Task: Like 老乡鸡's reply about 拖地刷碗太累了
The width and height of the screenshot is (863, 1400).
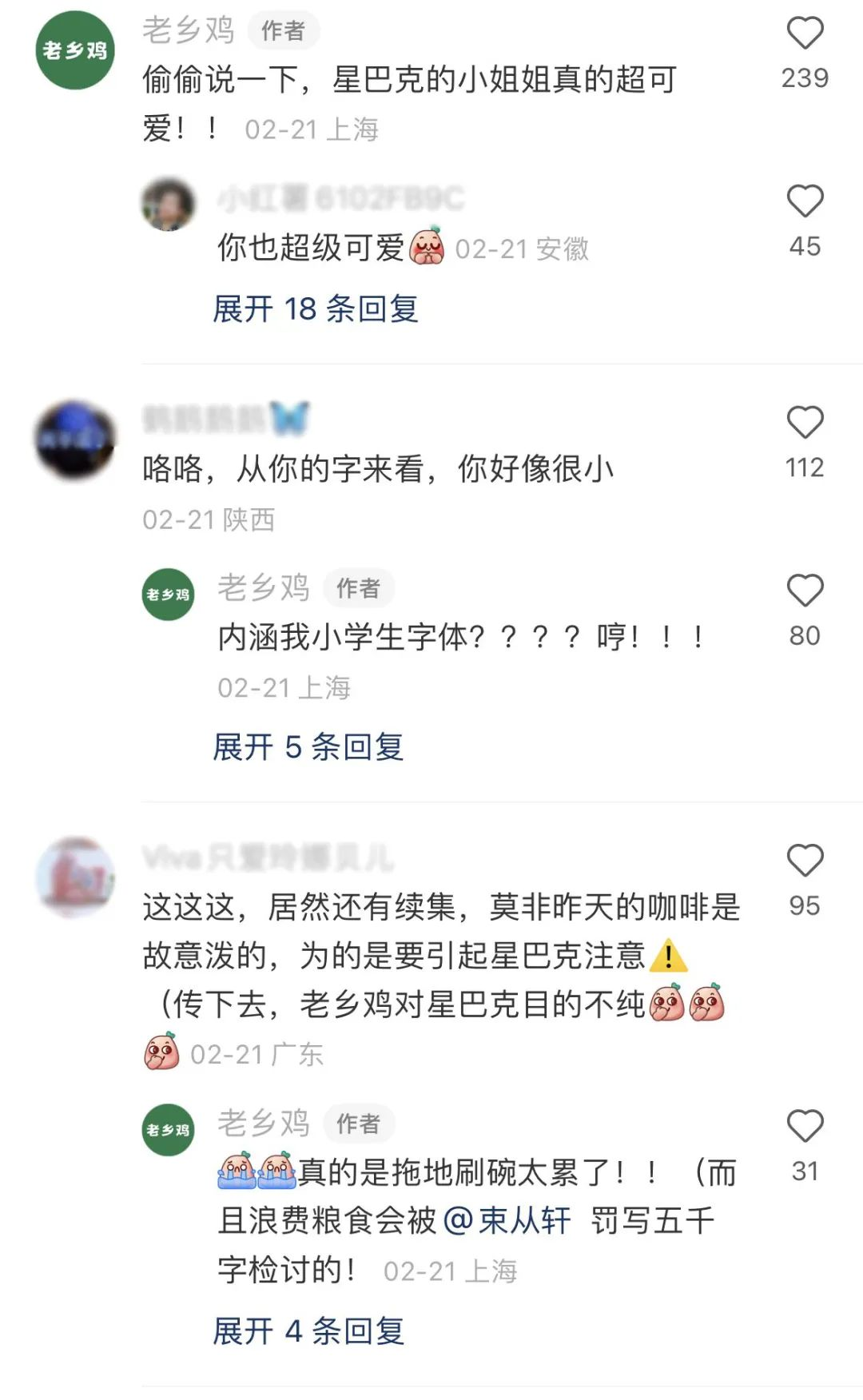Action: (x=805, y=1127)
